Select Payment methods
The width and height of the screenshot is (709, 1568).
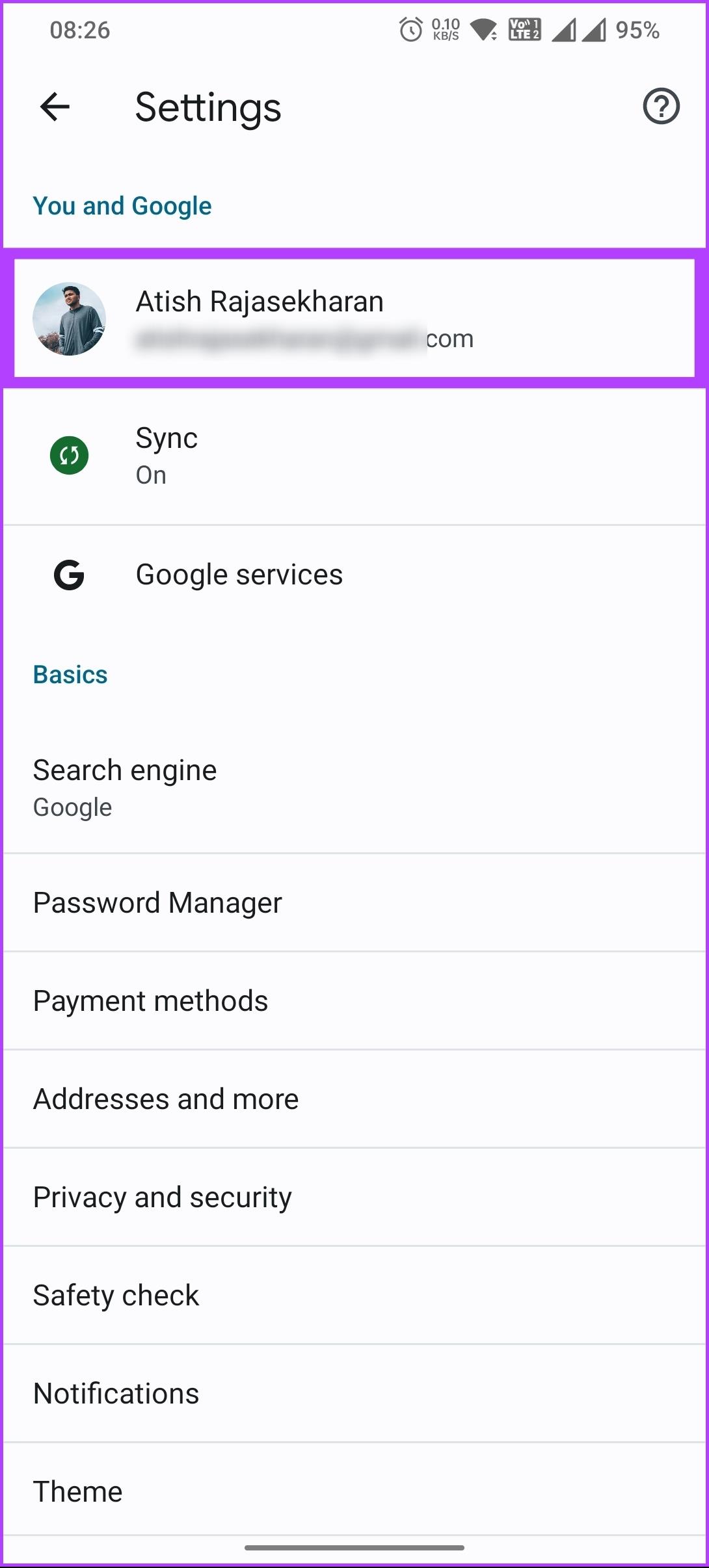pos(150,1000)
